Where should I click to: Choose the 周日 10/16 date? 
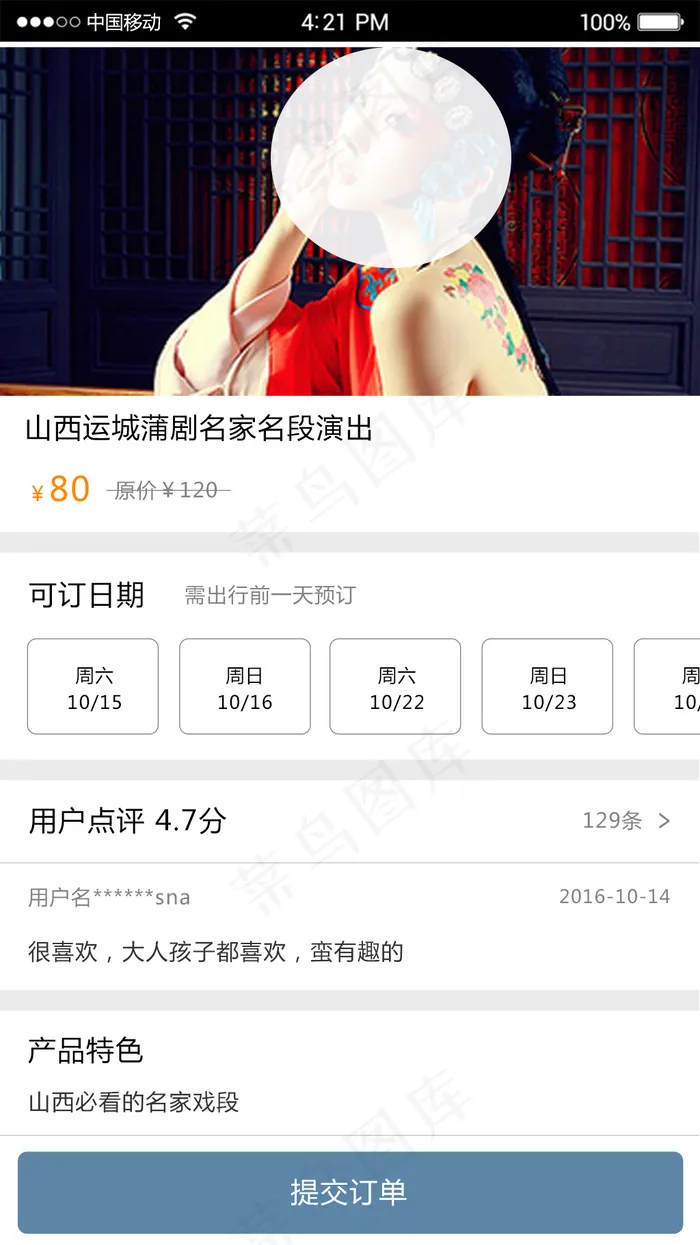245,687
